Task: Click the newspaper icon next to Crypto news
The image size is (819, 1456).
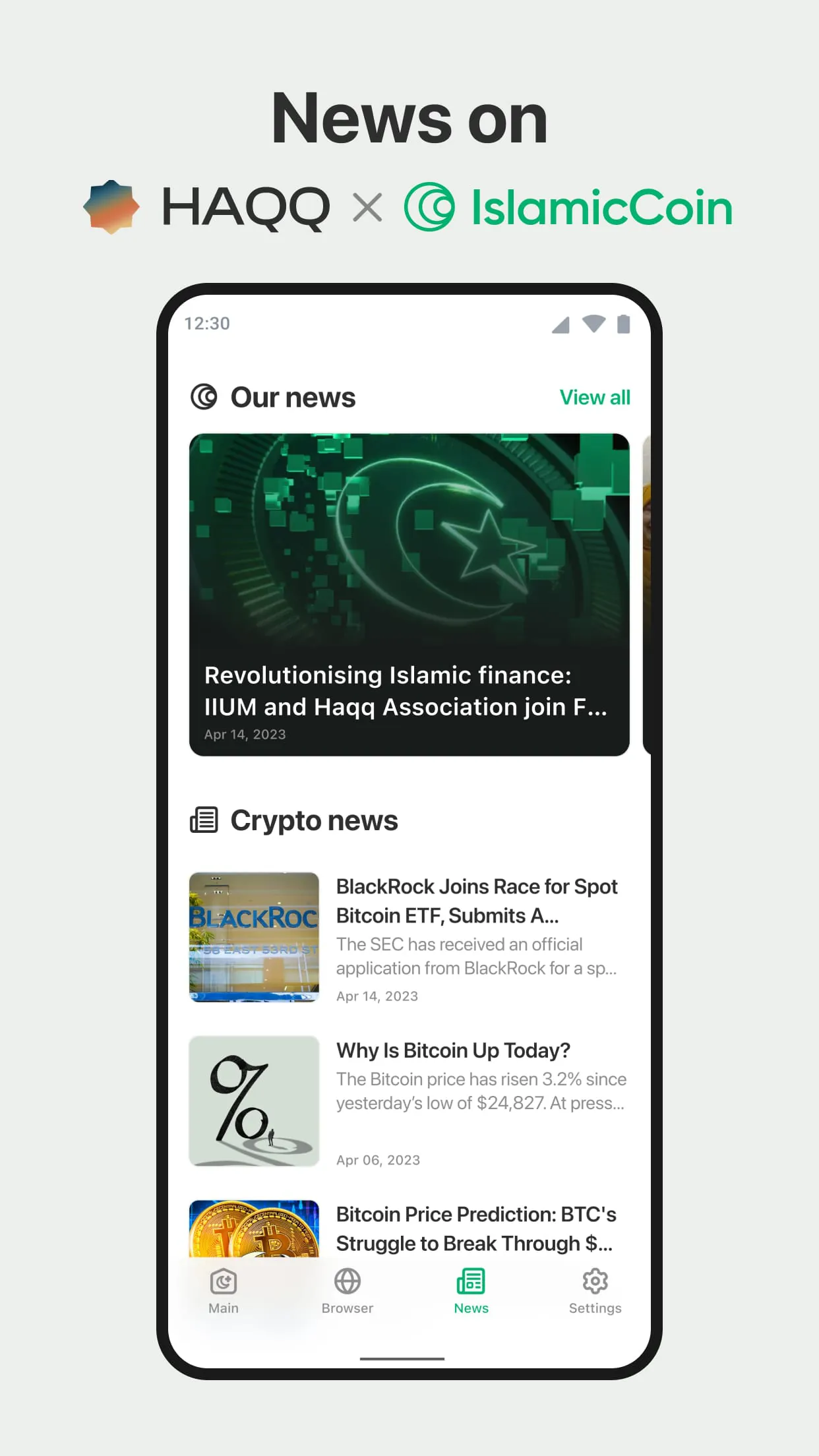Action: click(204, 820)
